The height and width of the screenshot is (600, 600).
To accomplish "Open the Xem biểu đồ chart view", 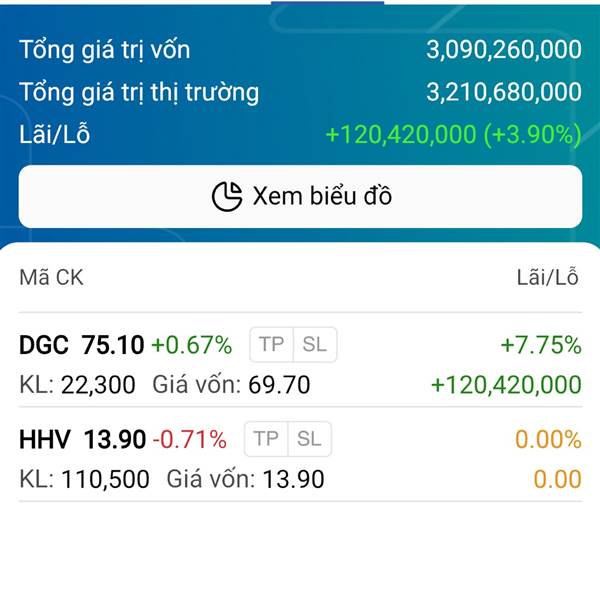I will 300,196.
